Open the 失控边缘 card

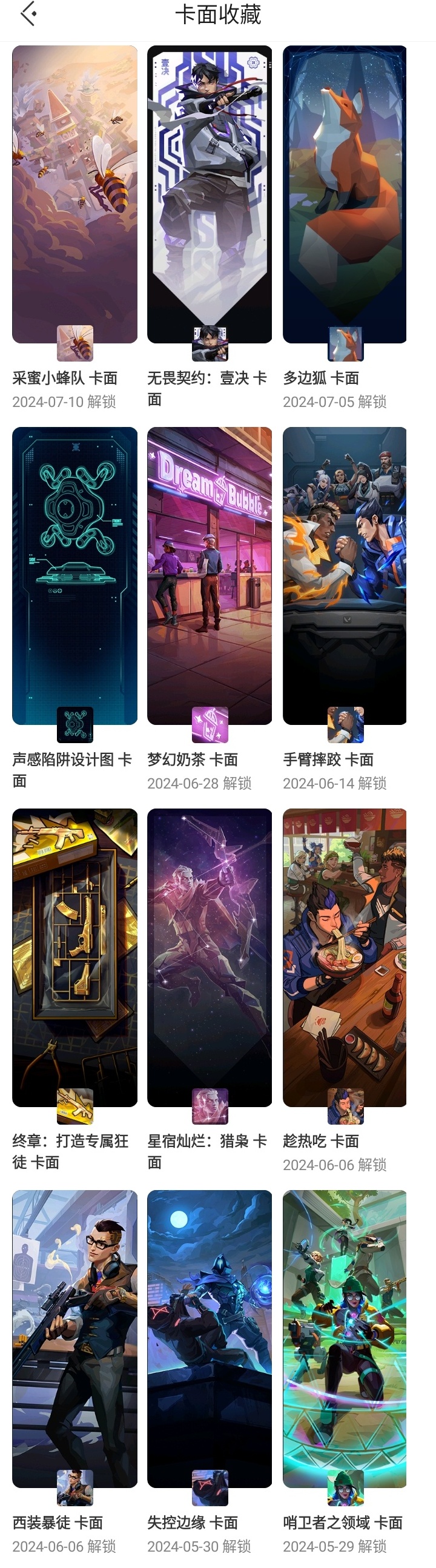click(x=210, y=1339)
